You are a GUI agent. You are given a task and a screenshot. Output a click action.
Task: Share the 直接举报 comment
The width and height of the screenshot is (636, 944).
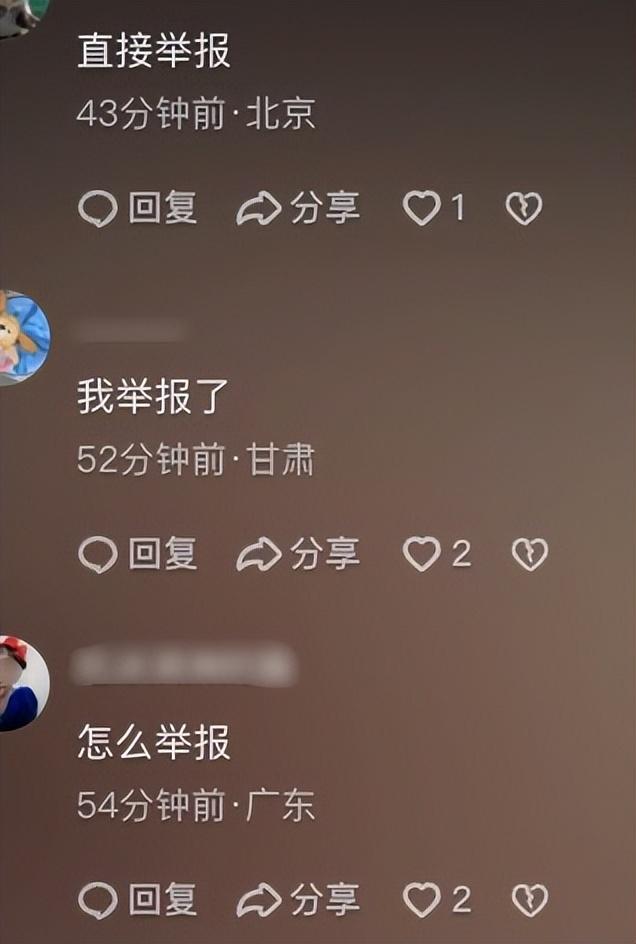297,208
